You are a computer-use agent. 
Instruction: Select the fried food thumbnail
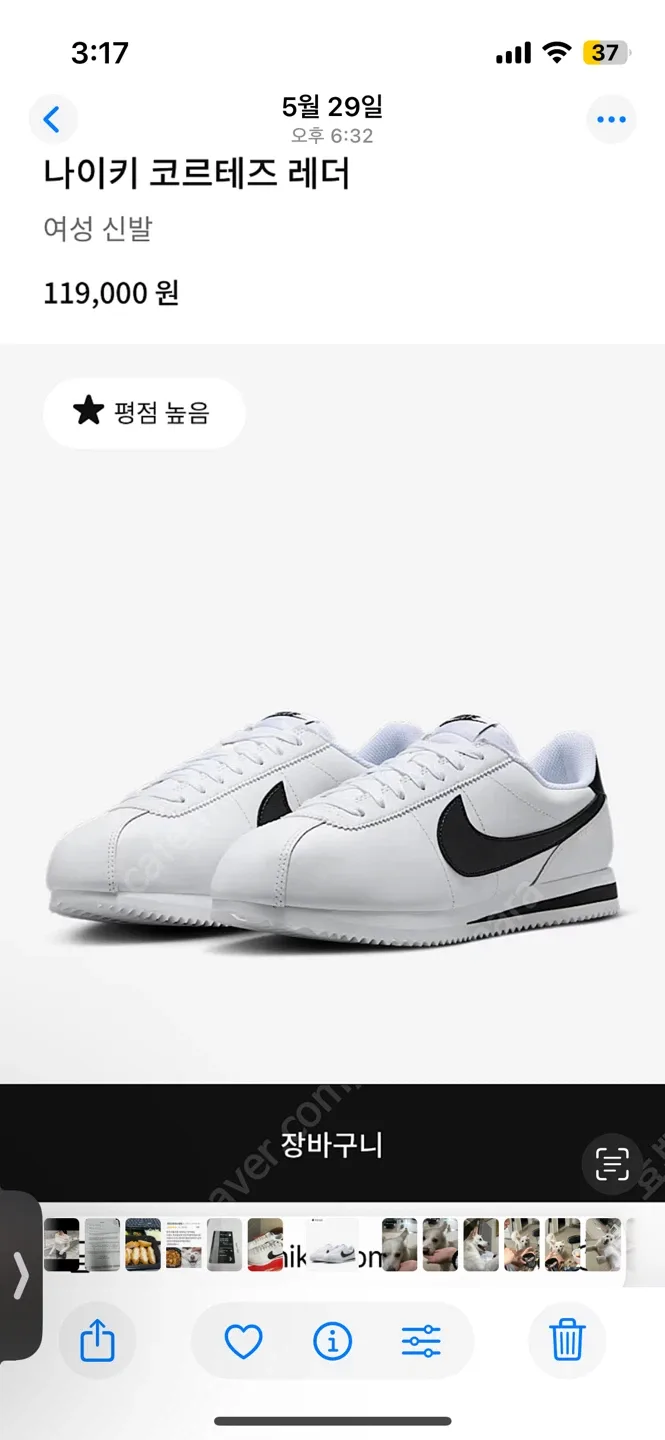(143, 1245)
